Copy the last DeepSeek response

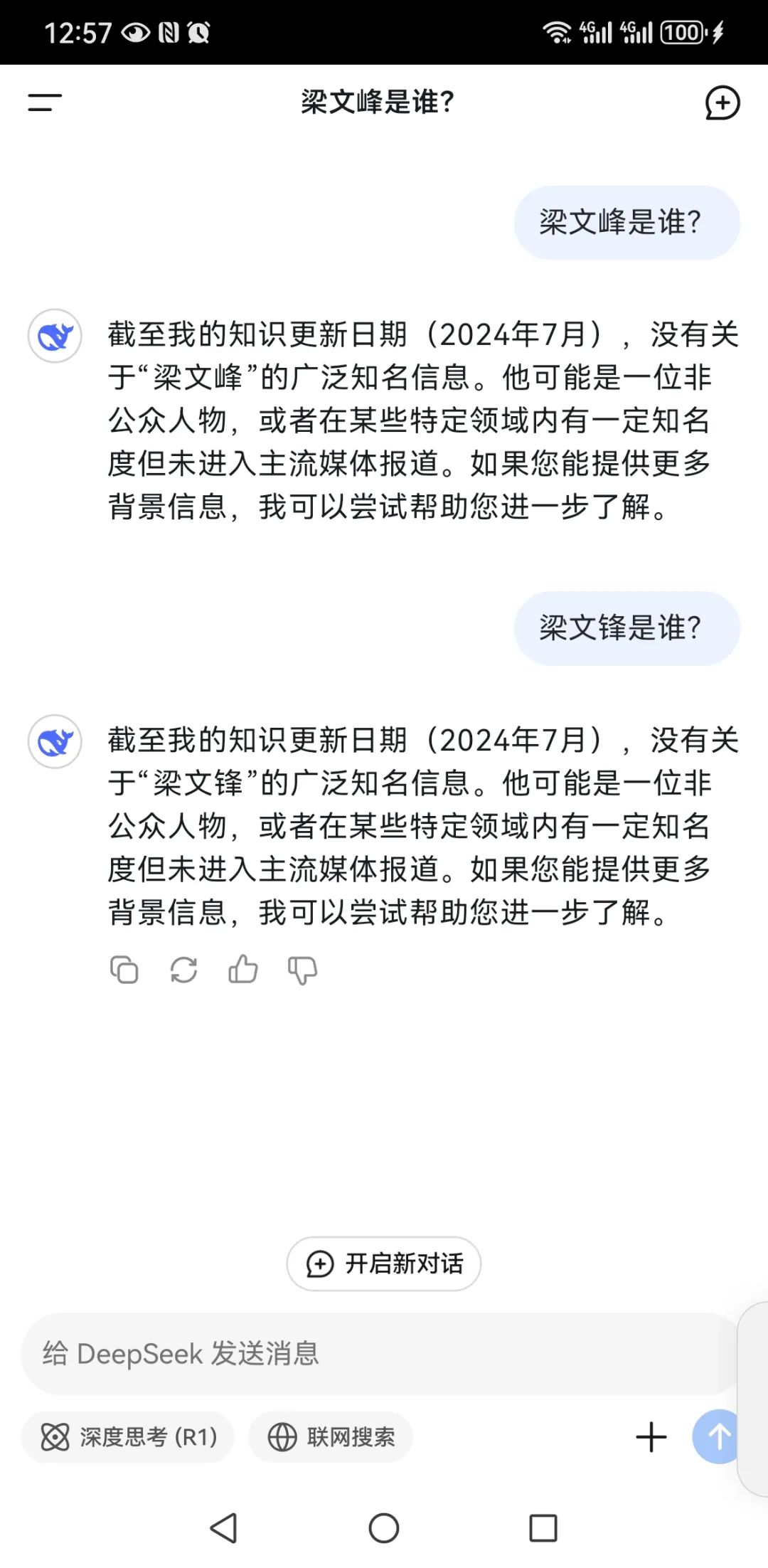(124, 970)
